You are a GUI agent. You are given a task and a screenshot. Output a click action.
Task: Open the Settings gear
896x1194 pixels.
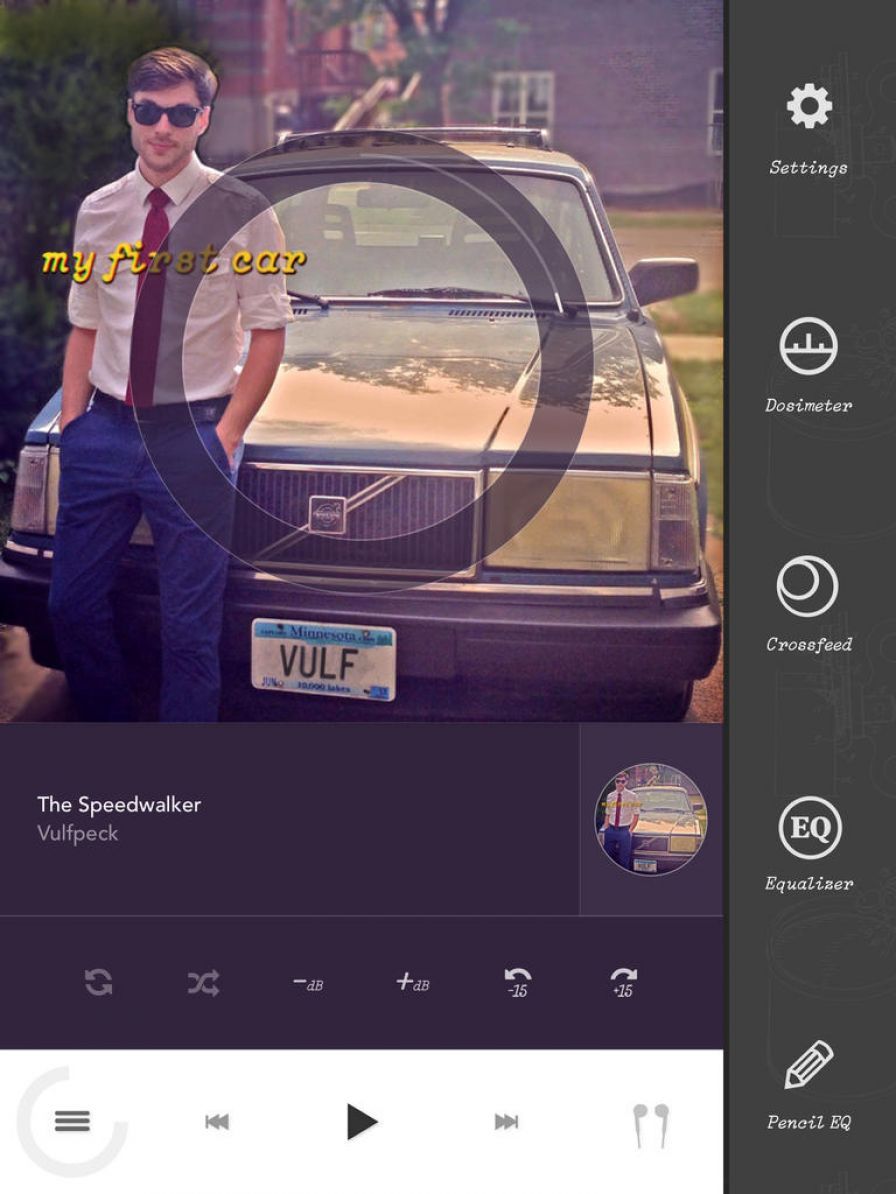pos(808,107)
